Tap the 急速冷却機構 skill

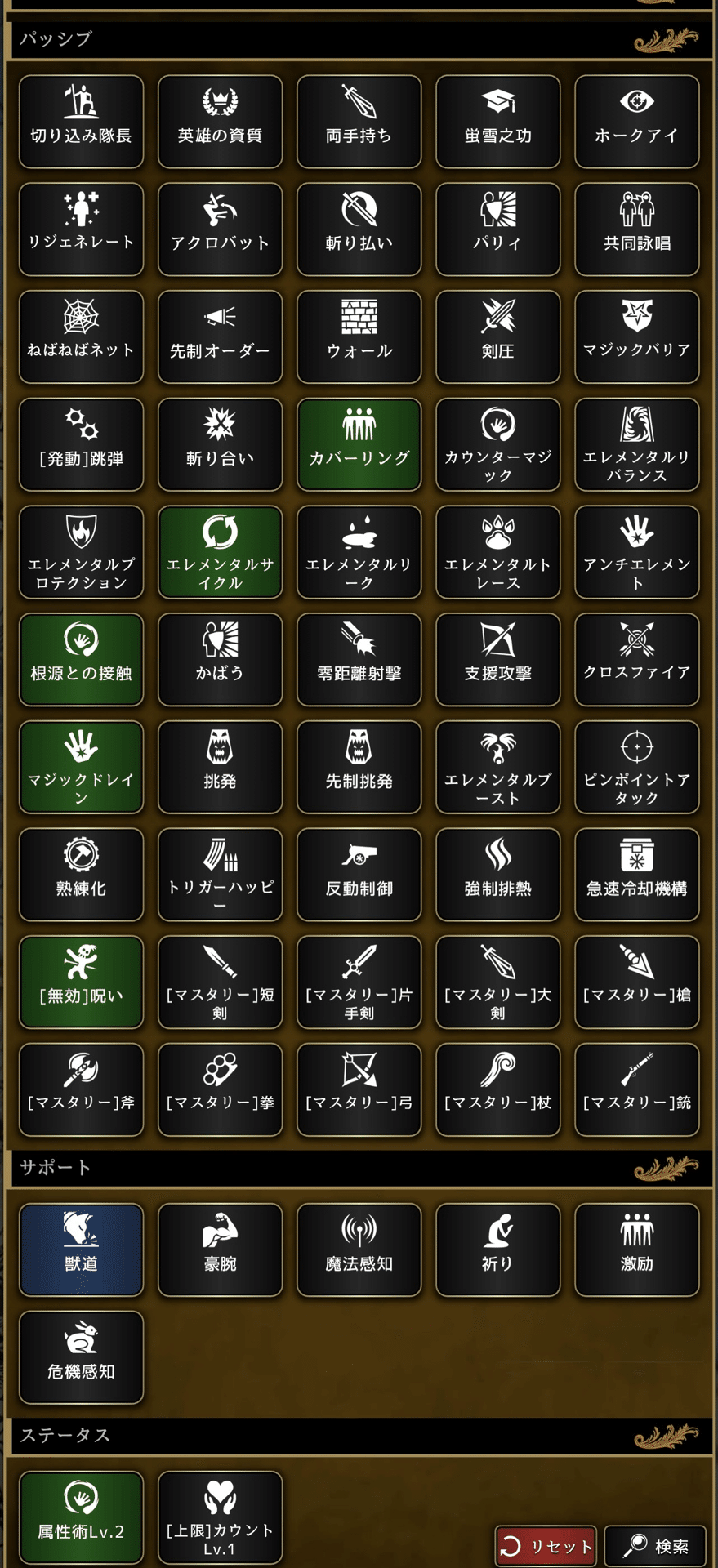point(637,875)
